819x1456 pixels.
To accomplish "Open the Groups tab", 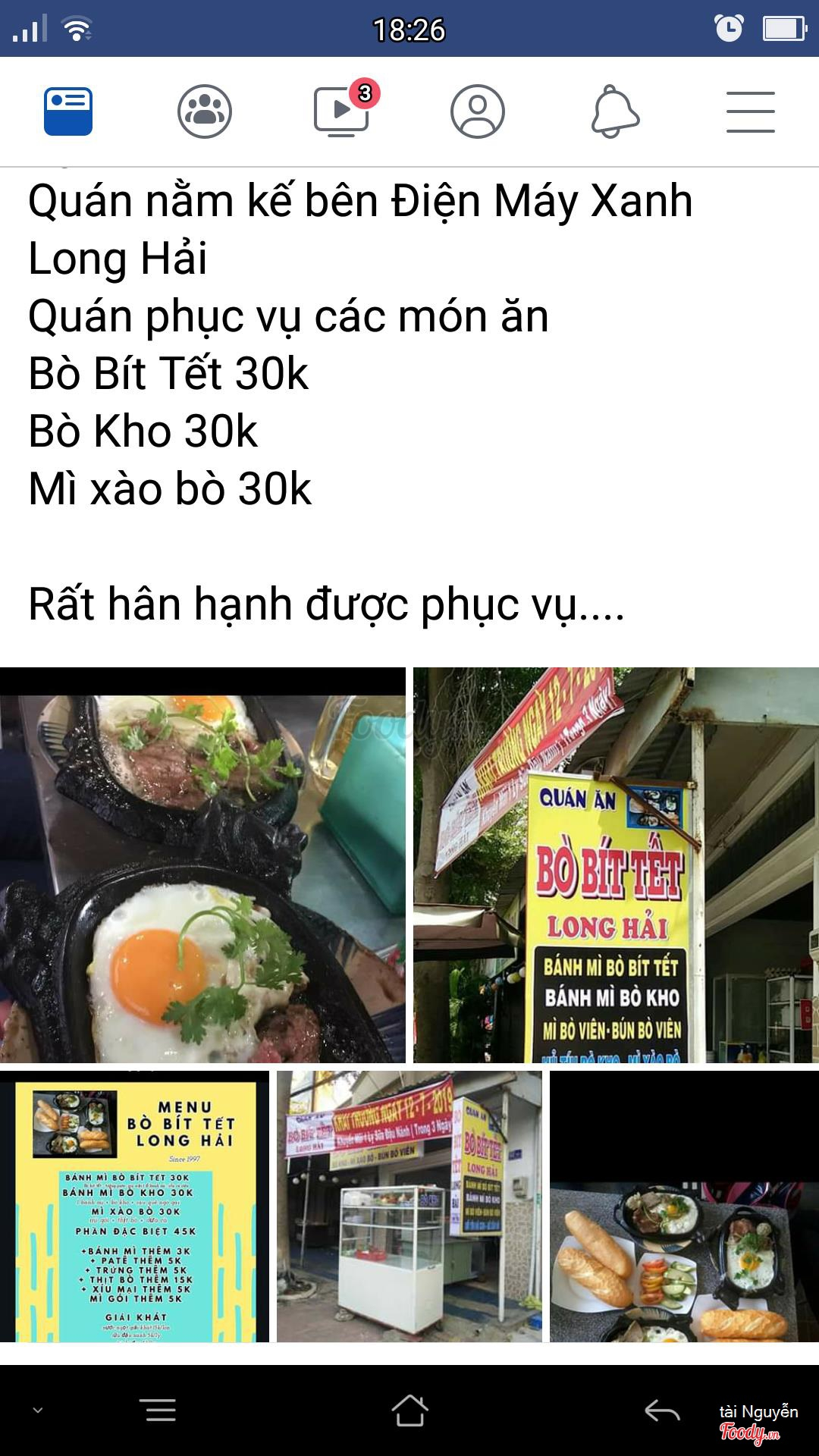I will (204, 111).
